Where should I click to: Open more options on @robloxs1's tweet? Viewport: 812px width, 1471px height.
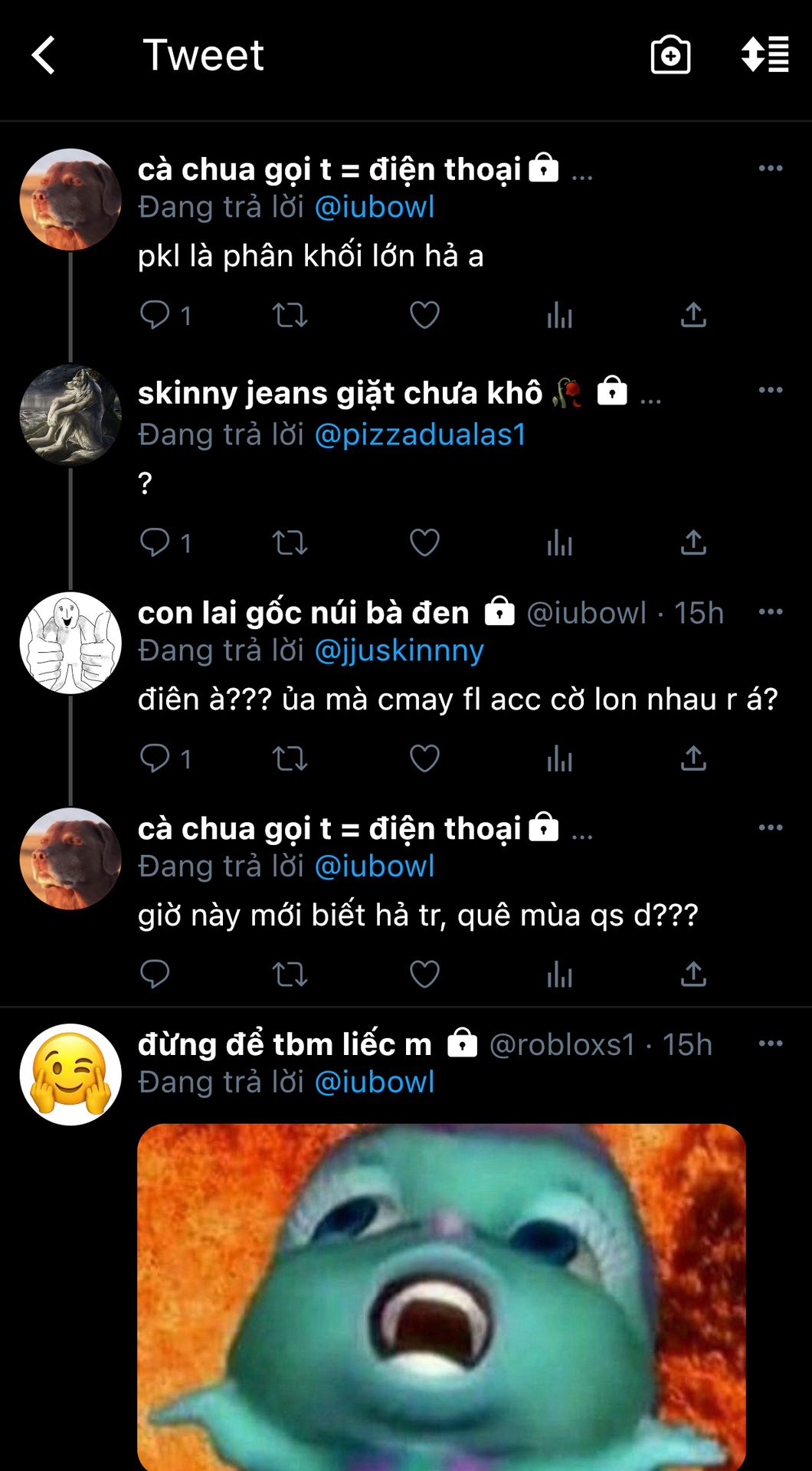(770, 1043)
